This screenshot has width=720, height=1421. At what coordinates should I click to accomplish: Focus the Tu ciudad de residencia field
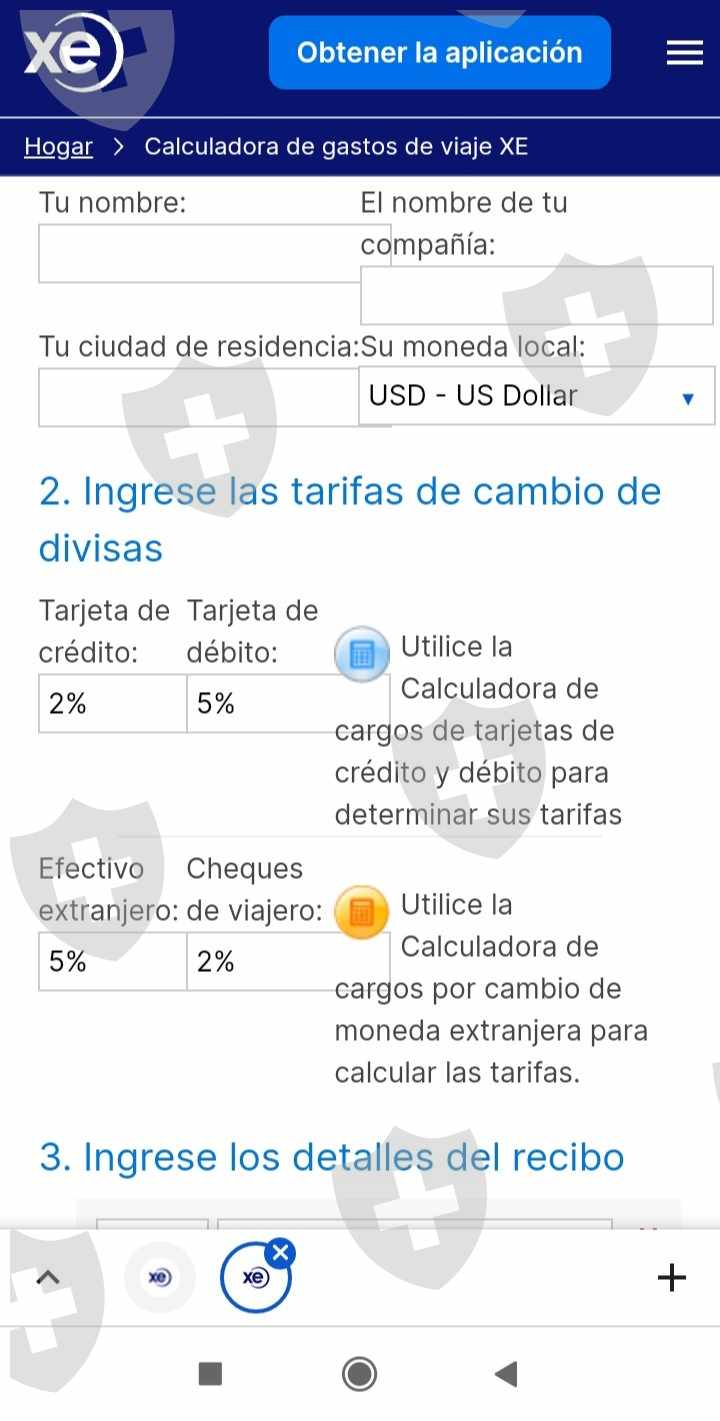(198, 397)
